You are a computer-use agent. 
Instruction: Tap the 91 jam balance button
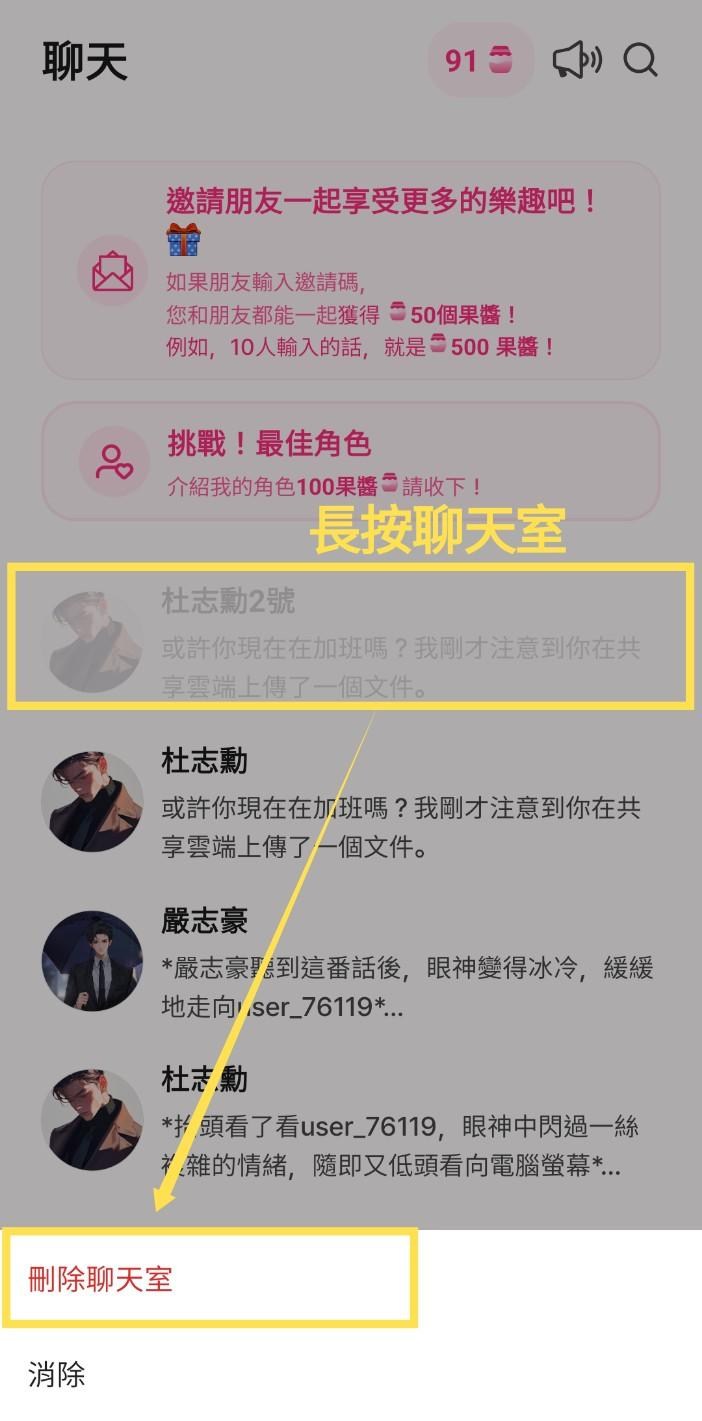pos(481,61)
